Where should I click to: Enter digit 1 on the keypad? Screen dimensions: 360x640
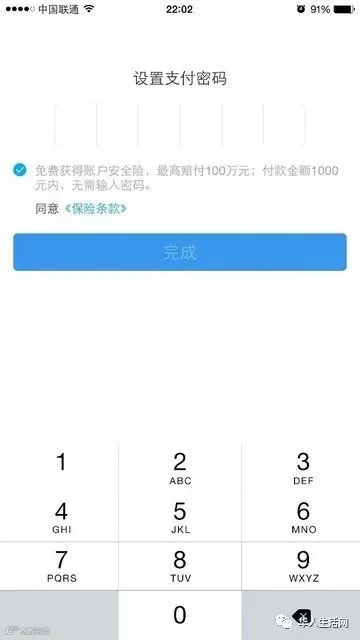59,469
